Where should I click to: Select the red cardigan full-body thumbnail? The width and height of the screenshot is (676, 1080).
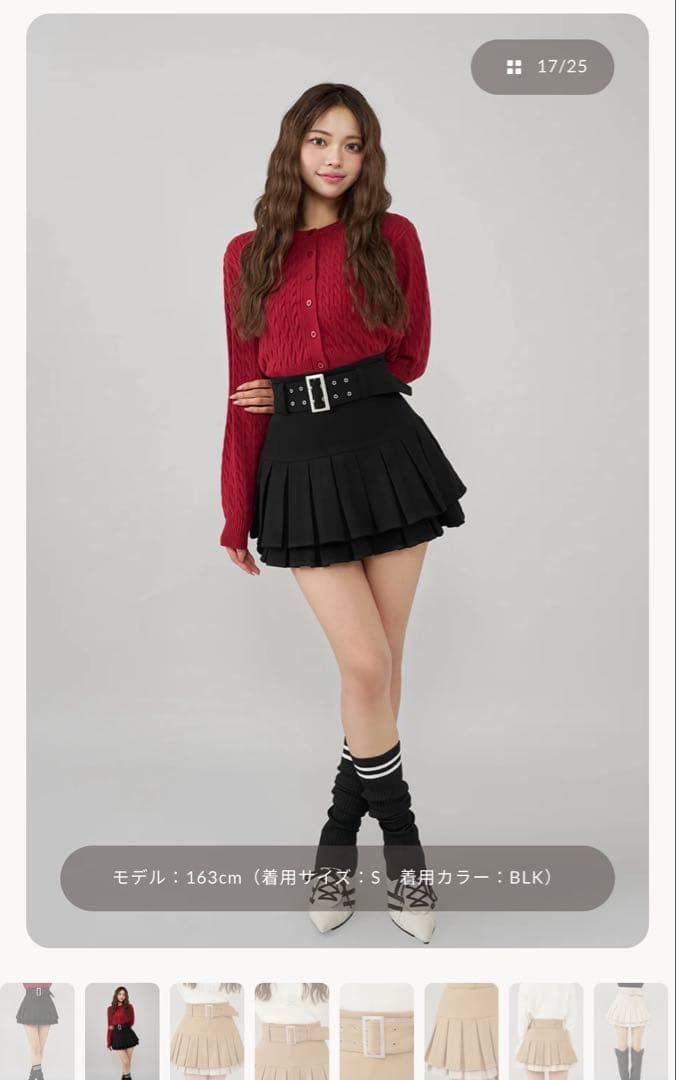pos(122,1030)
